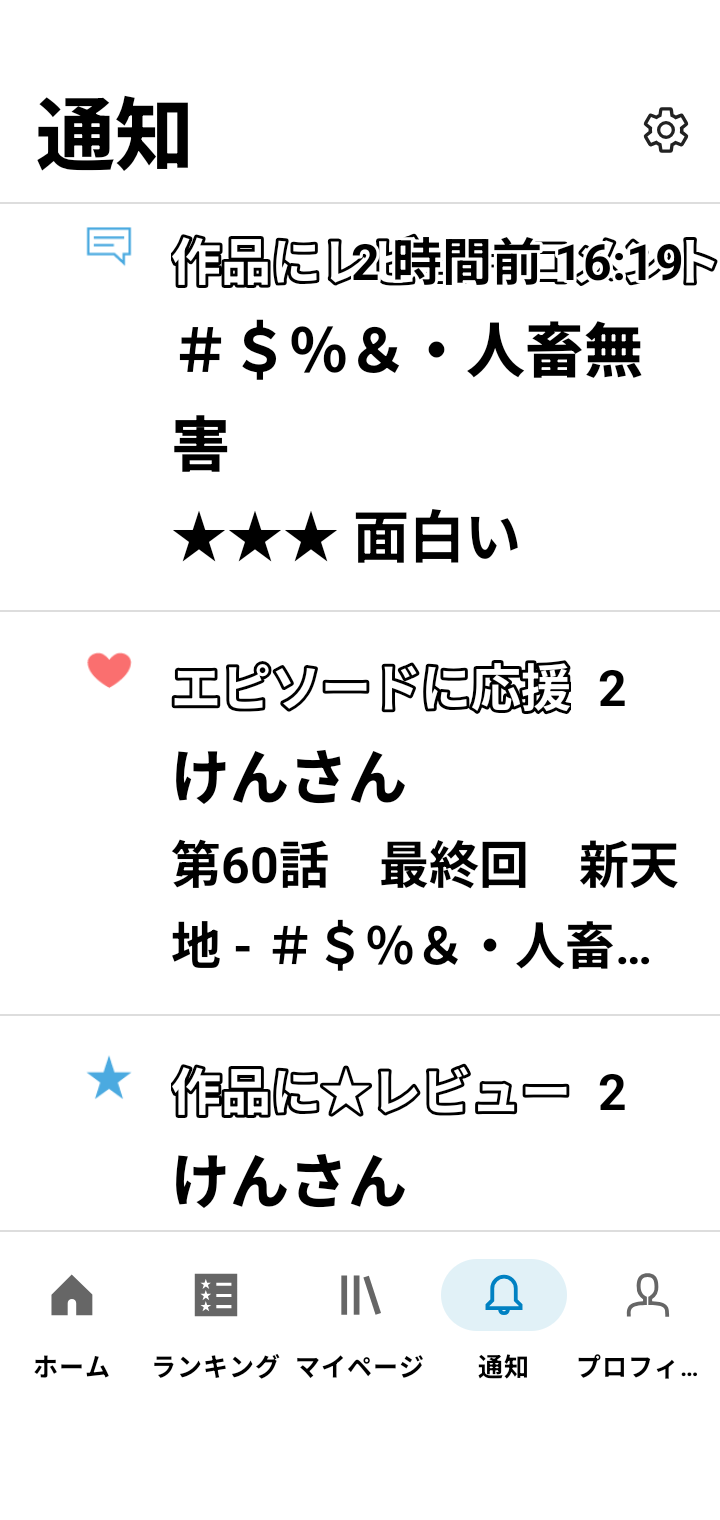Go to the ホーム tab
Screen dimensions: 720x1520
click(x=72, y=1320)
